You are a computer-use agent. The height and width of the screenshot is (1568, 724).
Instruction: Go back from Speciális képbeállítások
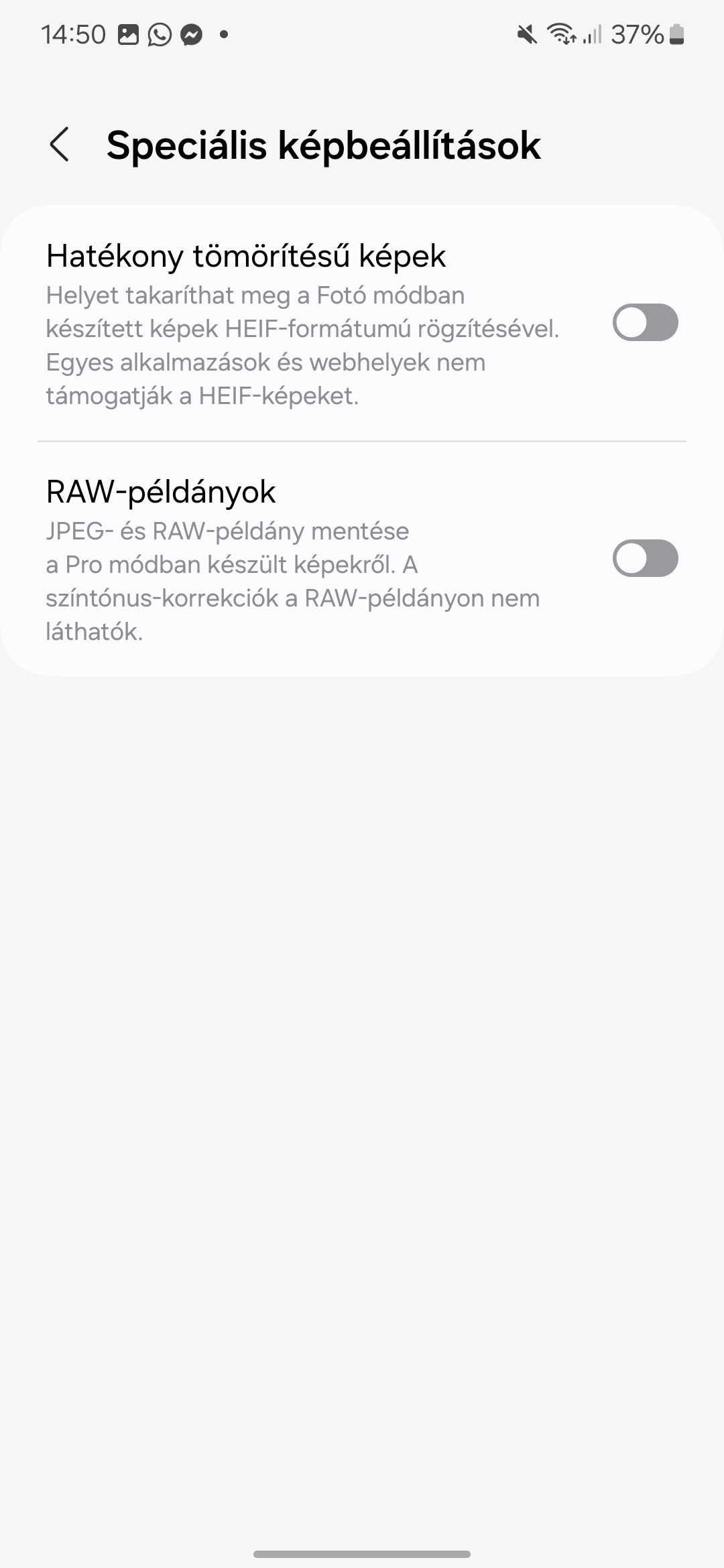(x=60, y=145)
